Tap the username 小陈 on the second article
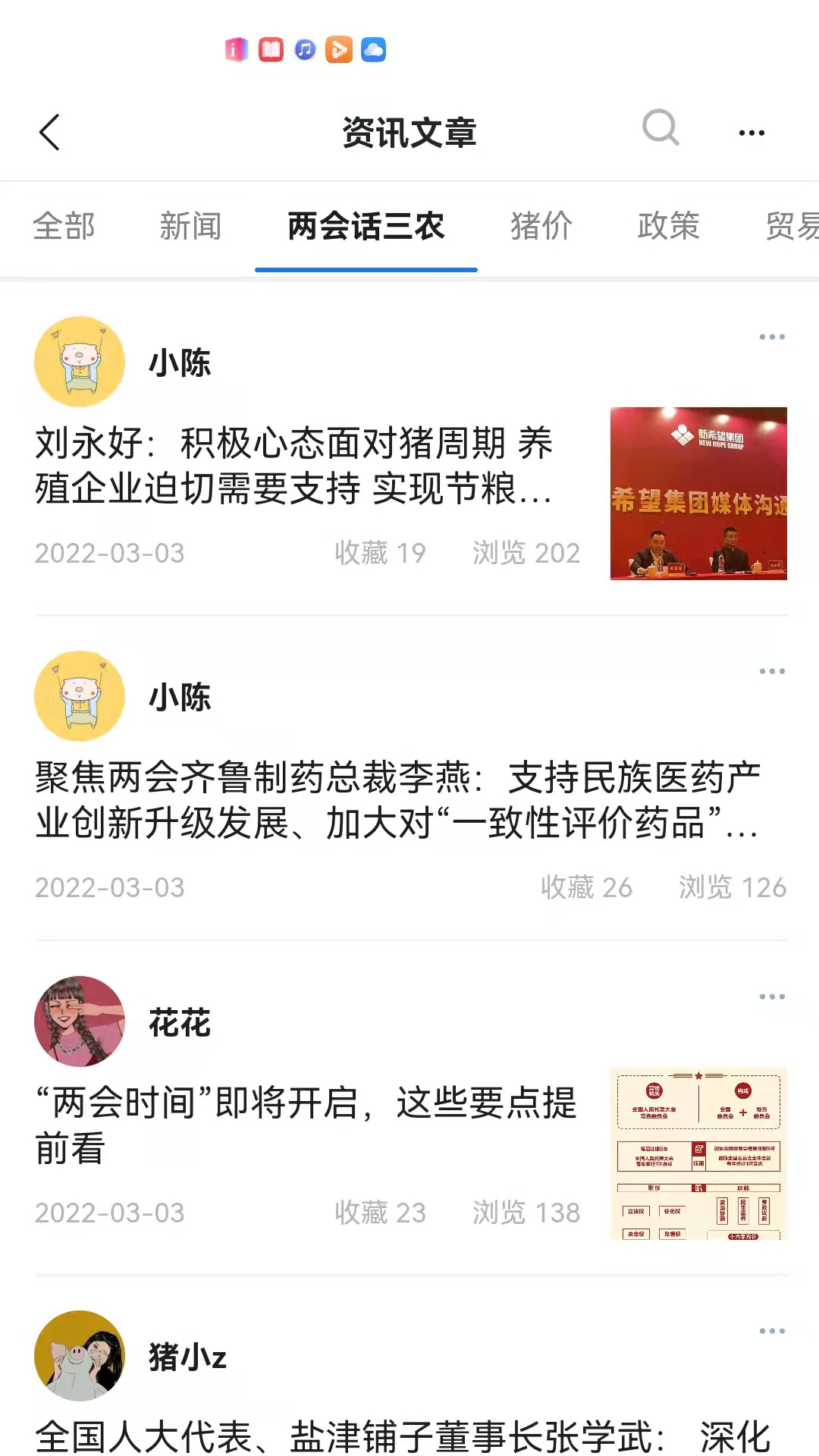Image resolution: width=819 pixels, height=1456 pixels. (x=180, y=695)
